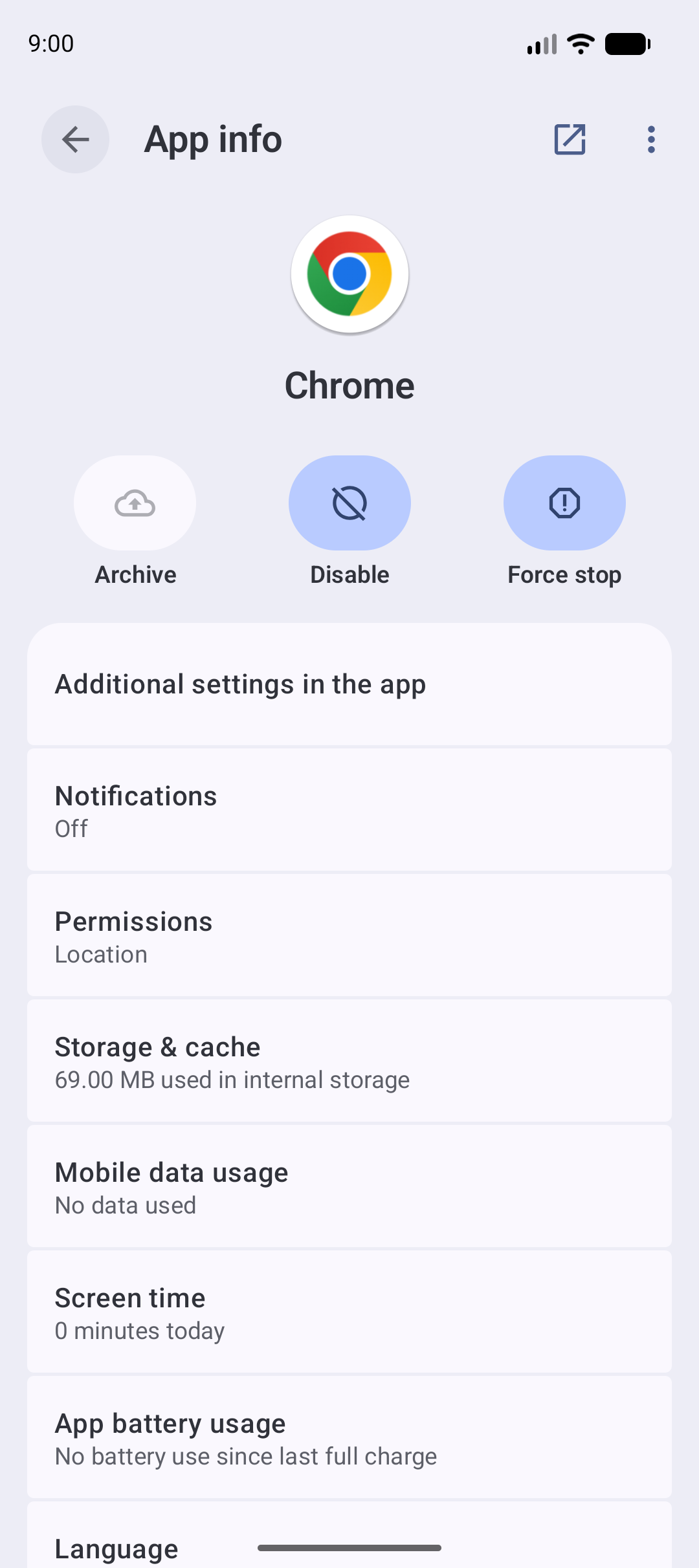Open the three-dot overflow menu

[x=651, y=139]
